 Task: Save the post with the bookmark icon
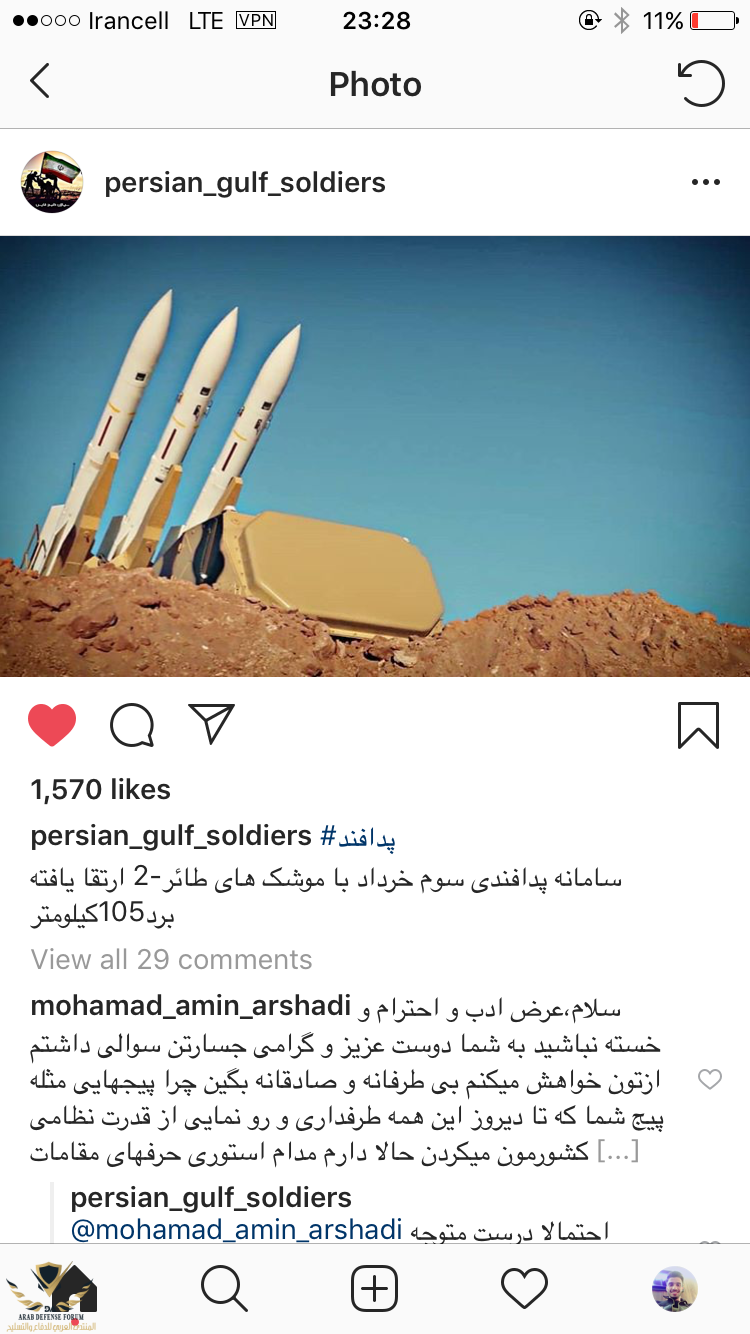[698, 725]
